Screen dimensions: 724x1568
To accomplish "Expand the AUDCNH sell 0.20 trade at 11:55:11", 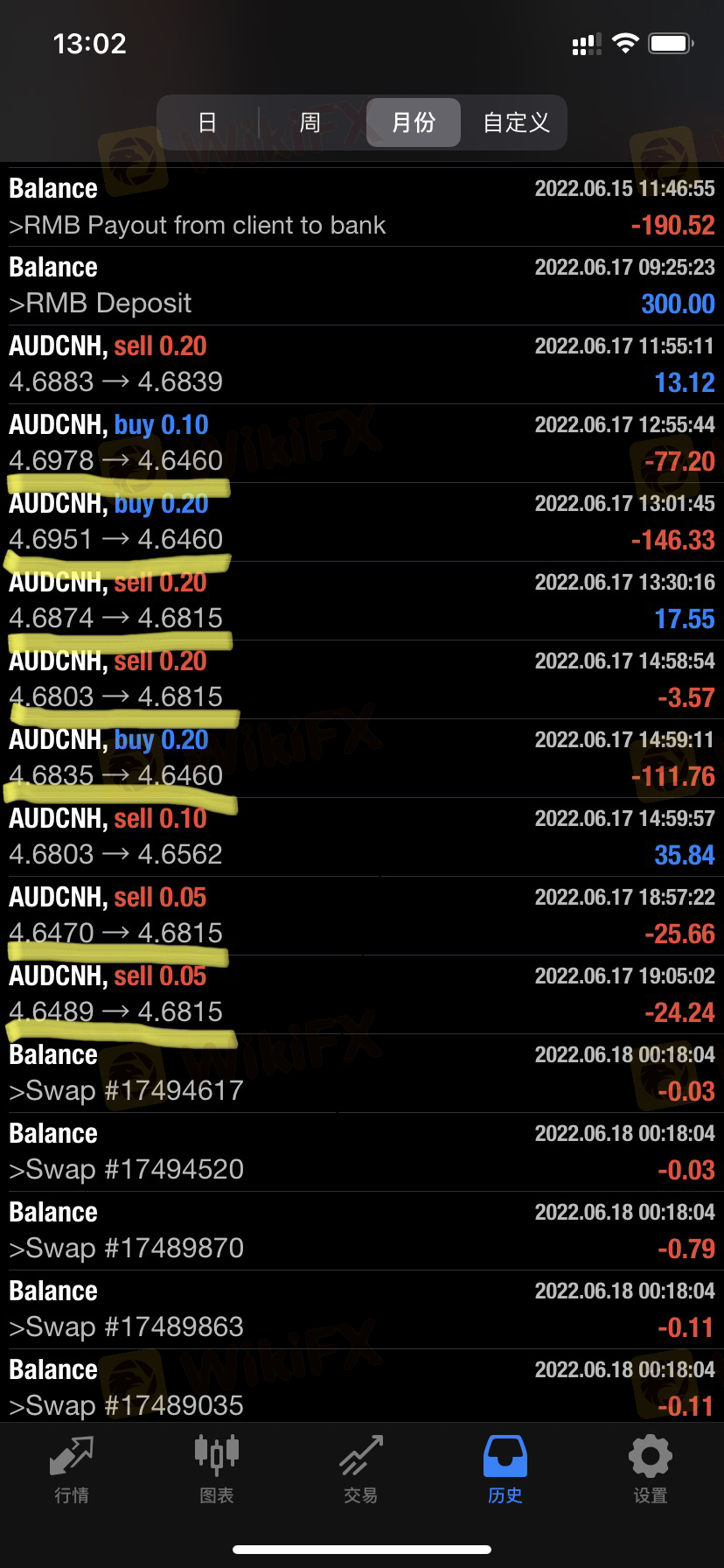I will 362,364.
